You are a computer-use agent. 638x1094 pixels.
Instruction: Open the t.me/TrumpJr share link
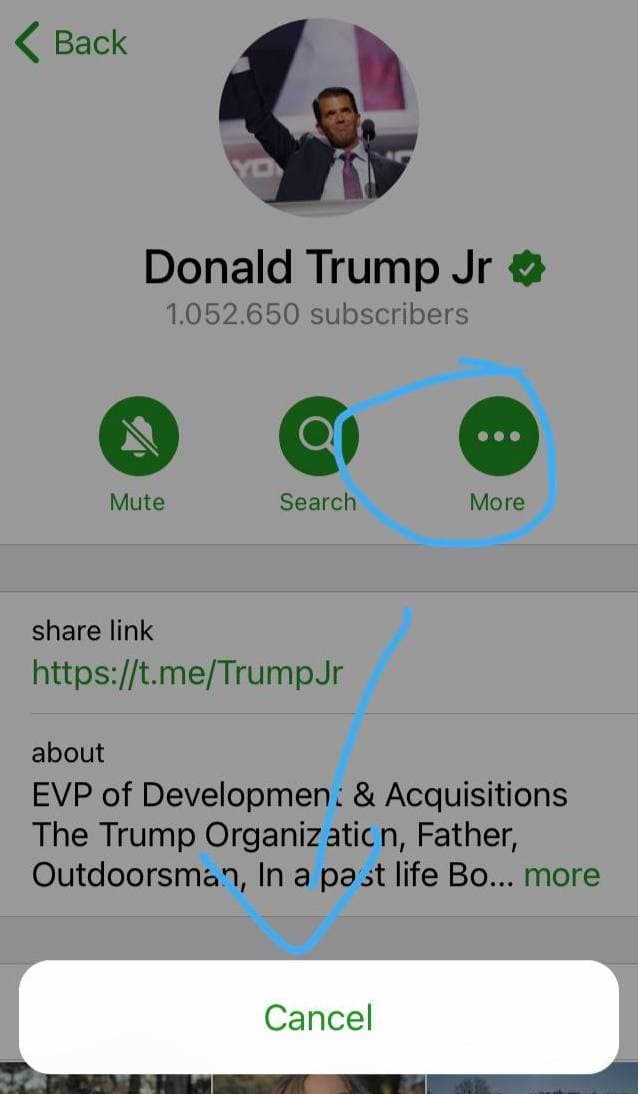(x=187, y=672)
